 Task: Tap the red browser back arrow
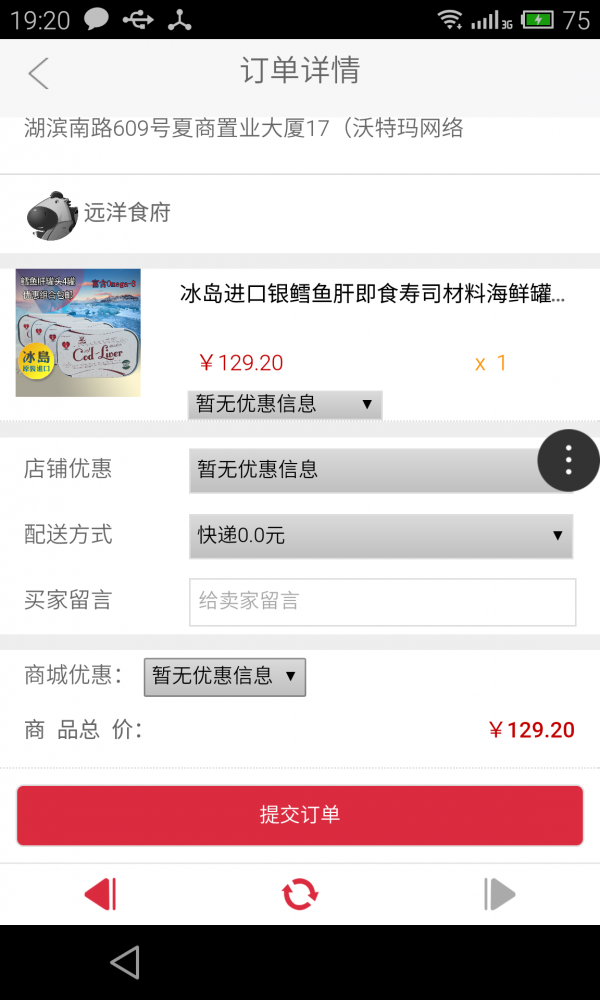[x=100, y=894]
